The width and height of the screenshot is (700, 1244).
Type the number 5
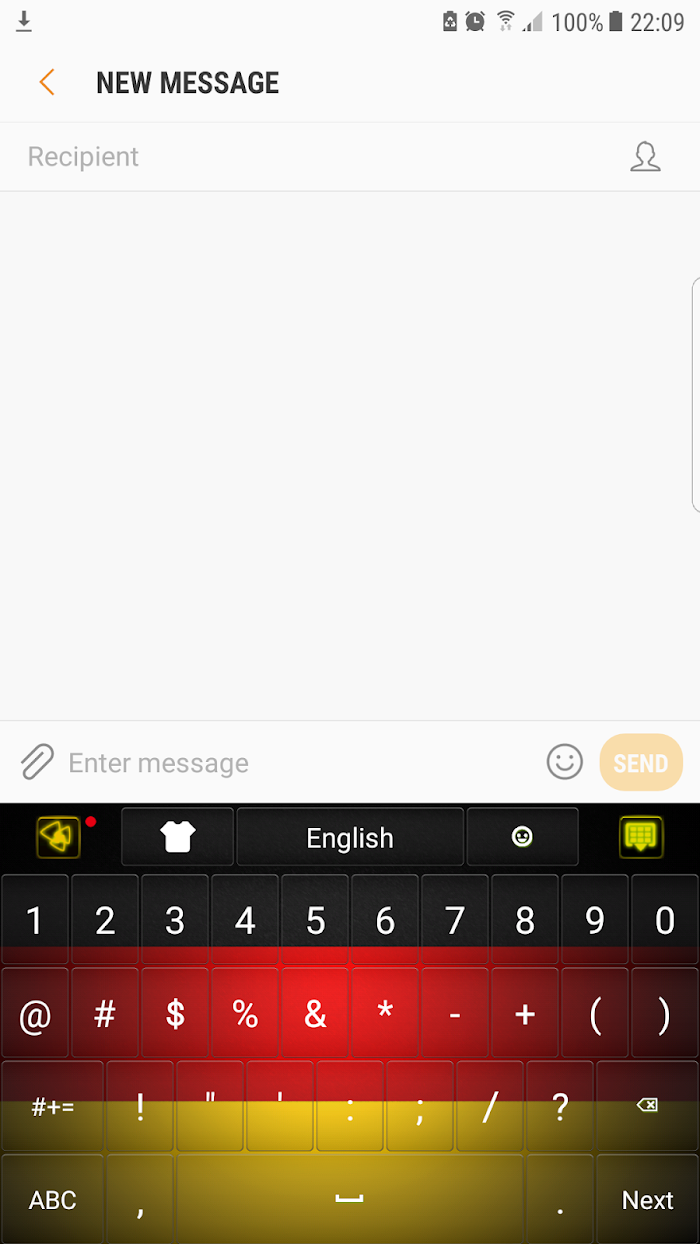pos(315,919)
